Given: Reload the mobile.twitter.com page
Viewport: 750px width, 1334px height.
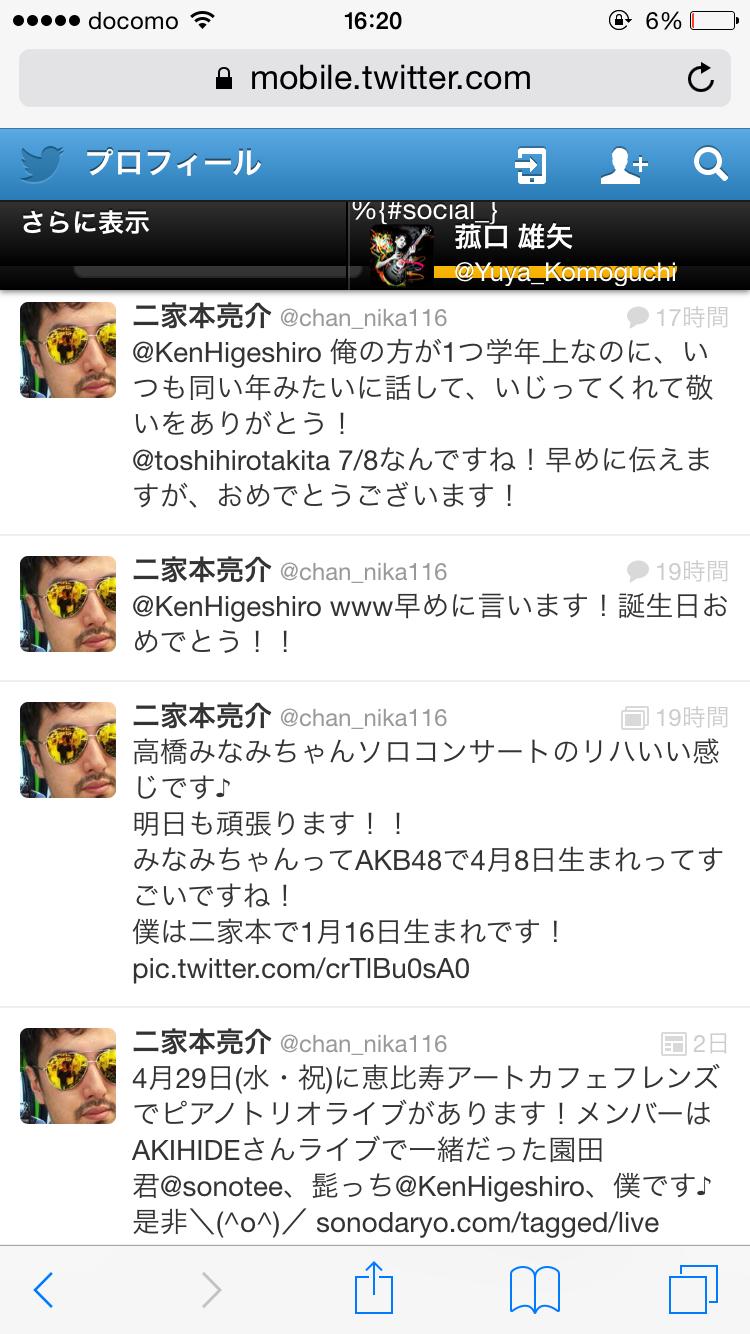Looking at the screenshot, I should (701, 78).
